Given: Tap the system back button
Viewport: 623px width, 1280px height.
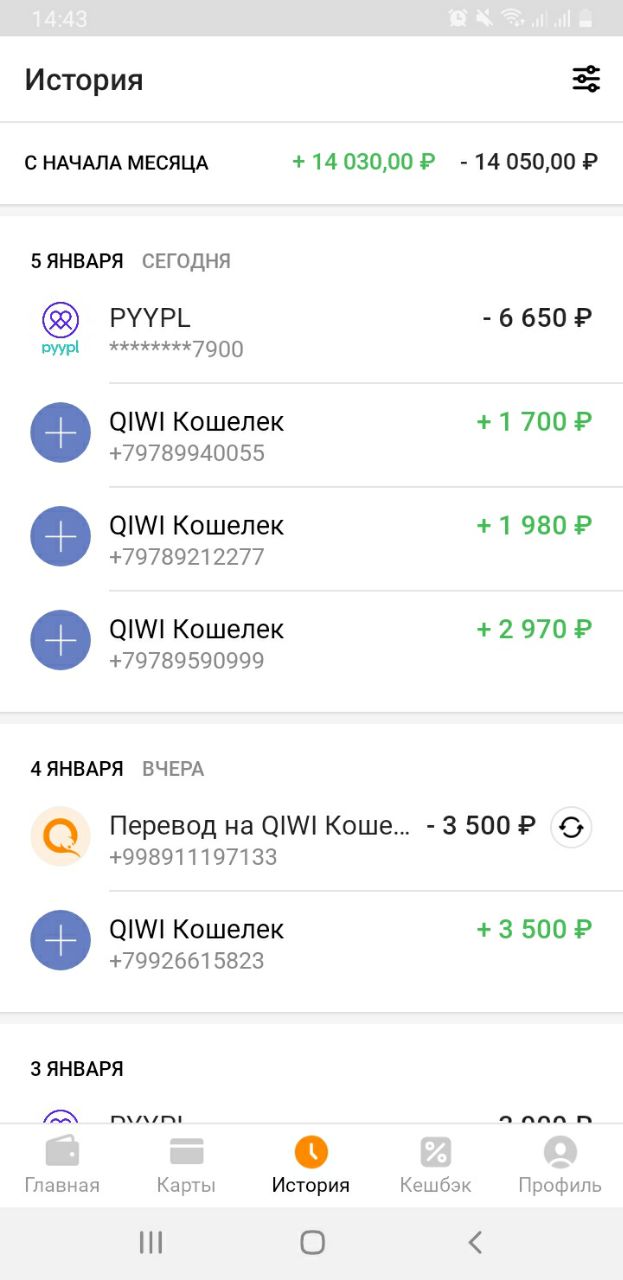Looking at the screenshot, I should click(x=475, y=1243).
